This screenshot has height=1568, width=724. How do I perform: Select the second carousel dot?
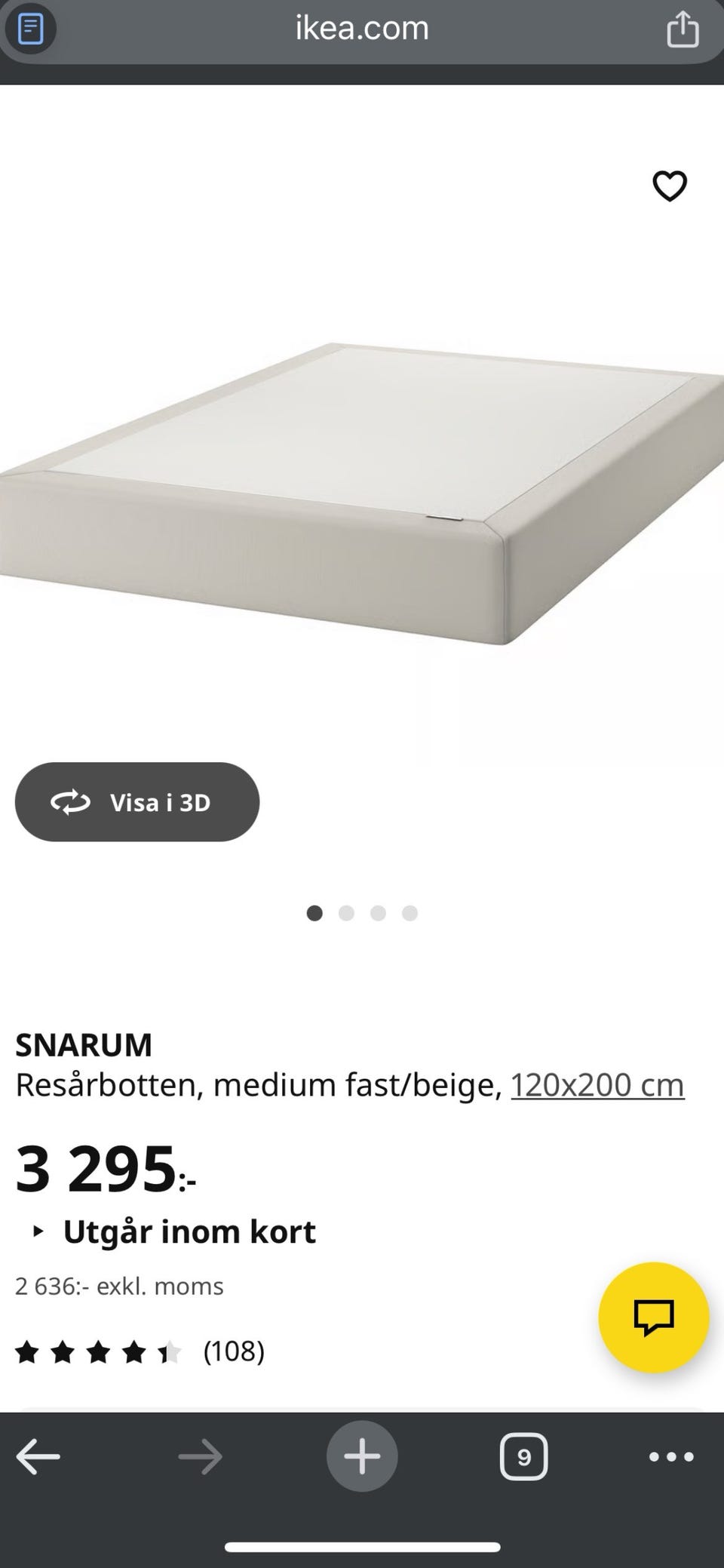[346, 913]
